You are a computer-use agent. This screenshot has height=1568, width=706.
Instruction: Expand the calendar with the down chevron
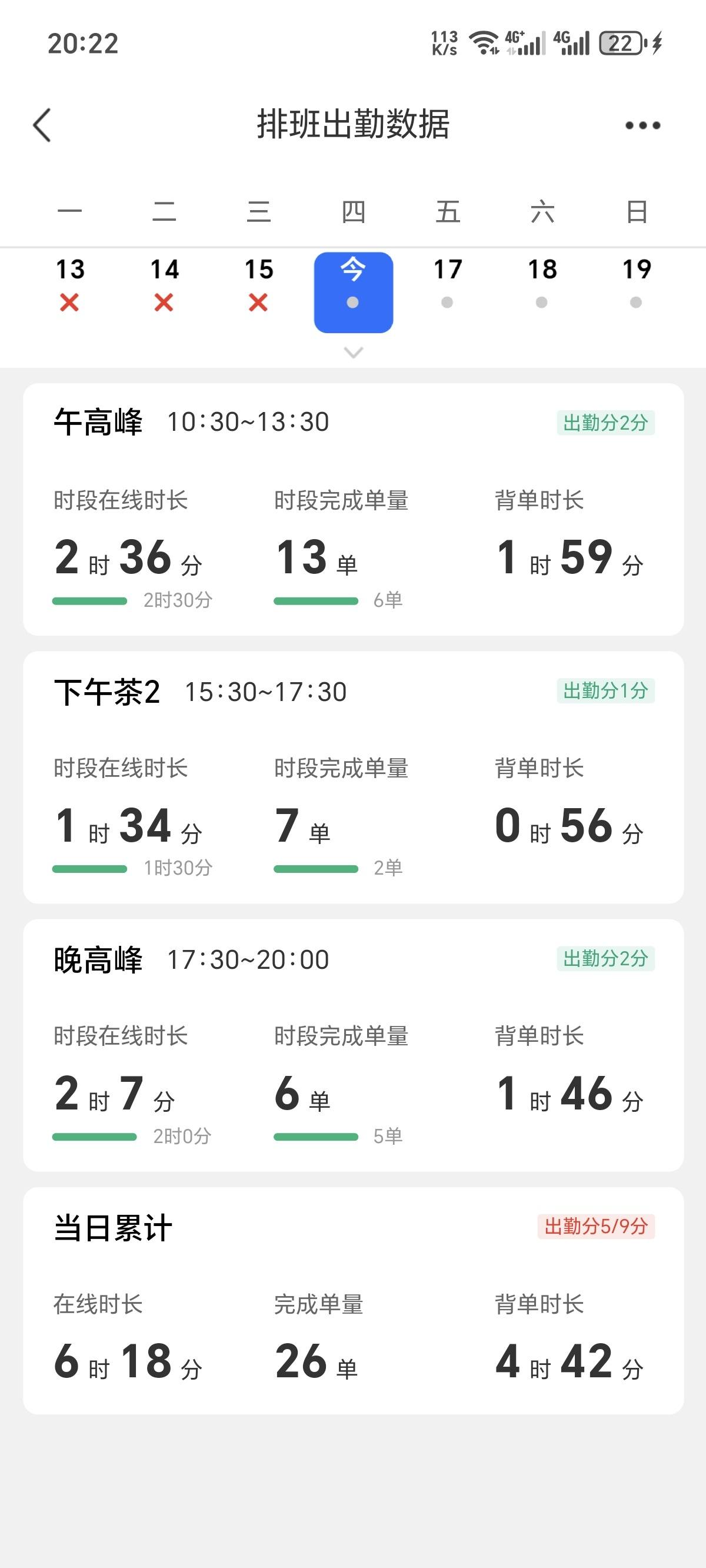[x=354, y=353]
